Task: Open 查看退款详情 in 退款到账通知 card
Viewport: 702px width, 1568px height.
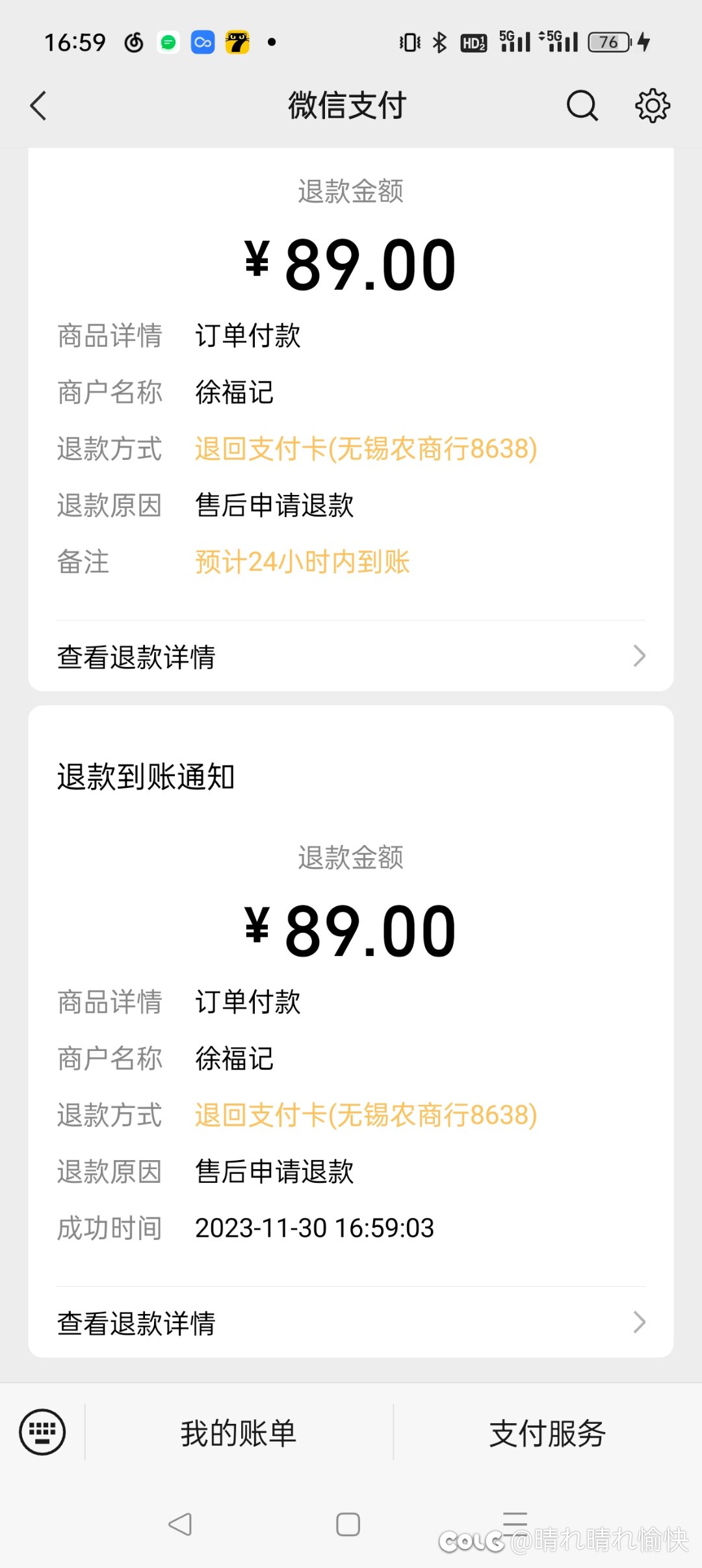Action: (351, 1322)
